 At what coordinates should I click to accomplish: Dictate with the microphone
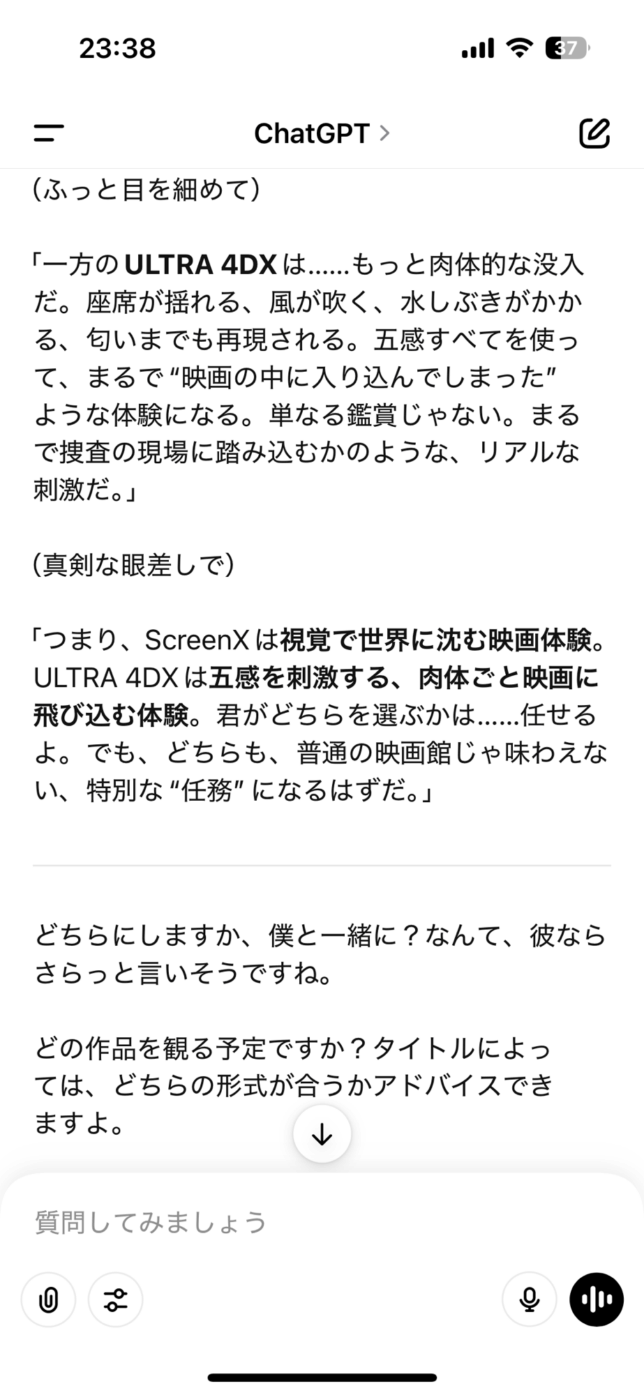pos(529,1299)
